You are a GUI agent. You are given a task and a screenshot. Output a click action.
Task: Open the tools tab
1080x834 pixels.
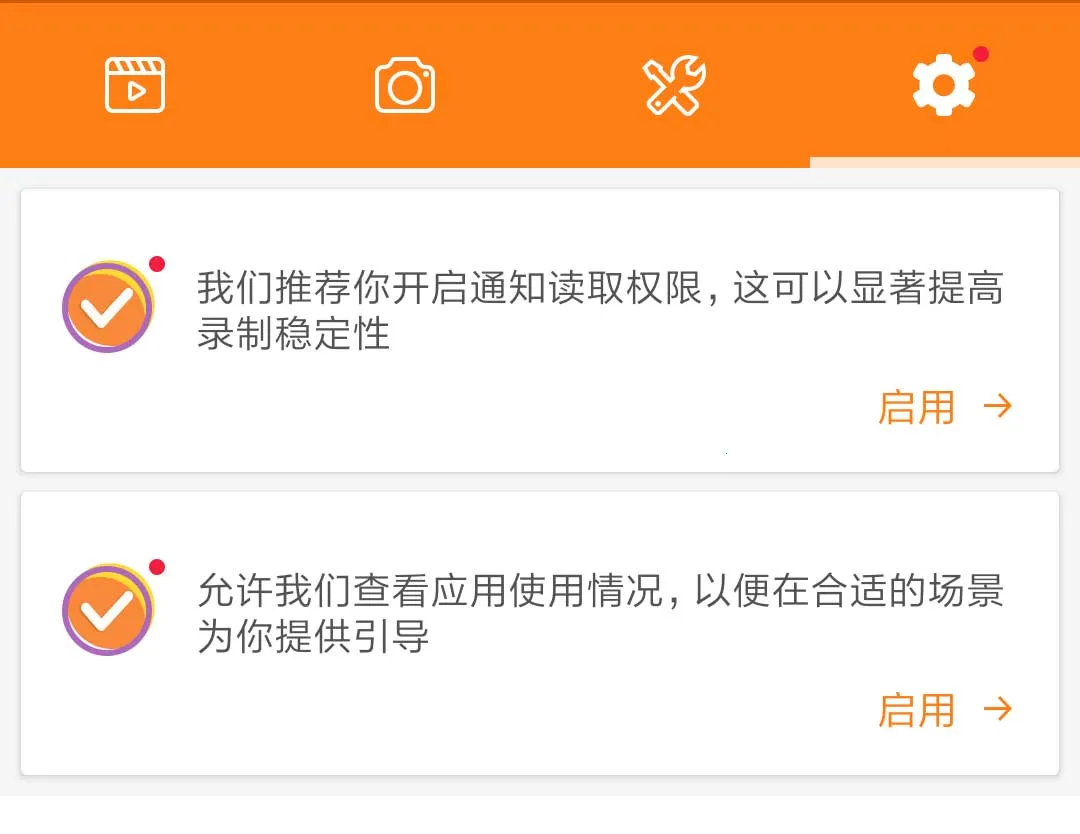click(675, 85)
